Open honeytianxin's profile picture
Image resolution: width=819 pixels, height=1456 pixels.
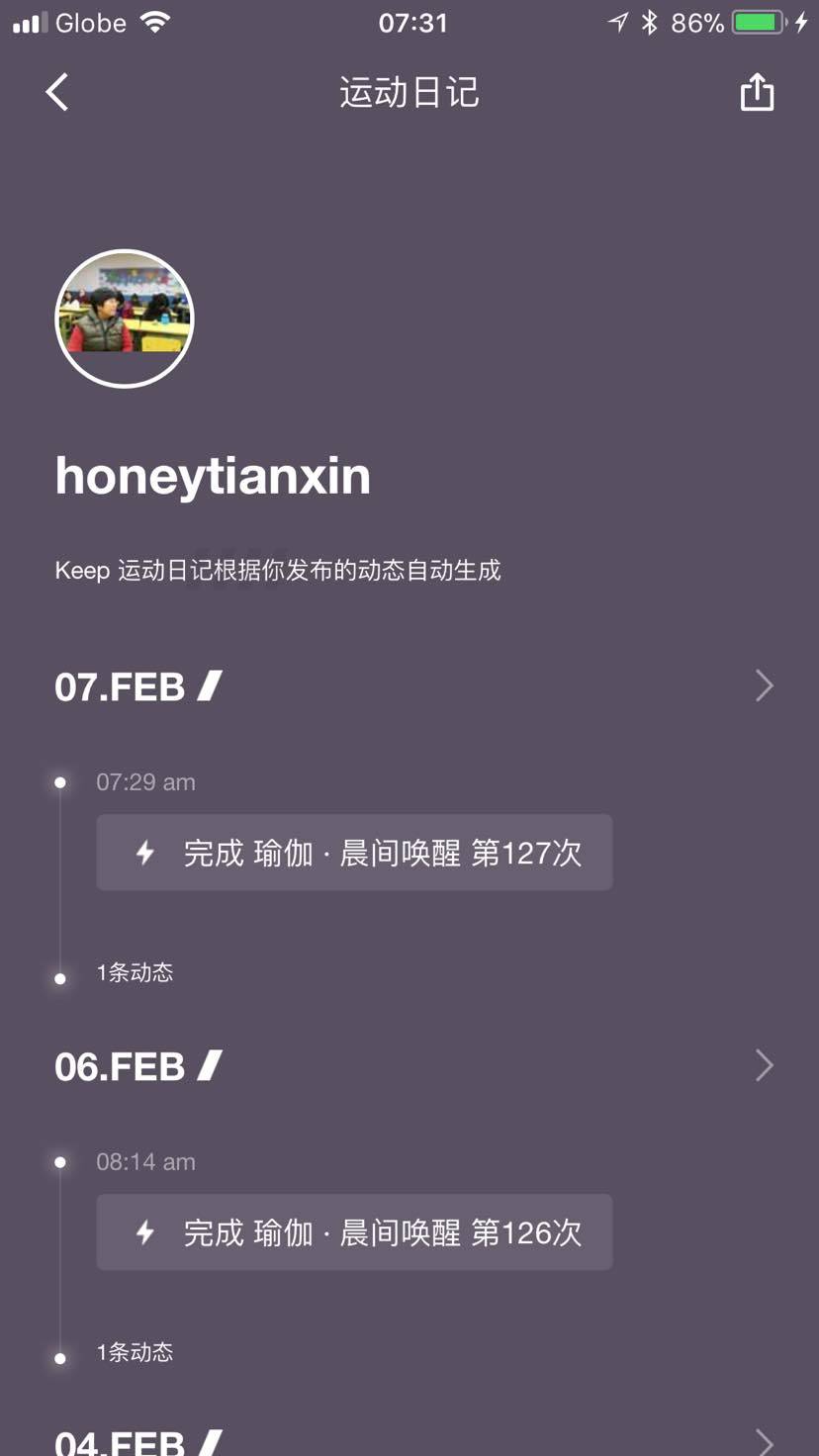point(125,318)
